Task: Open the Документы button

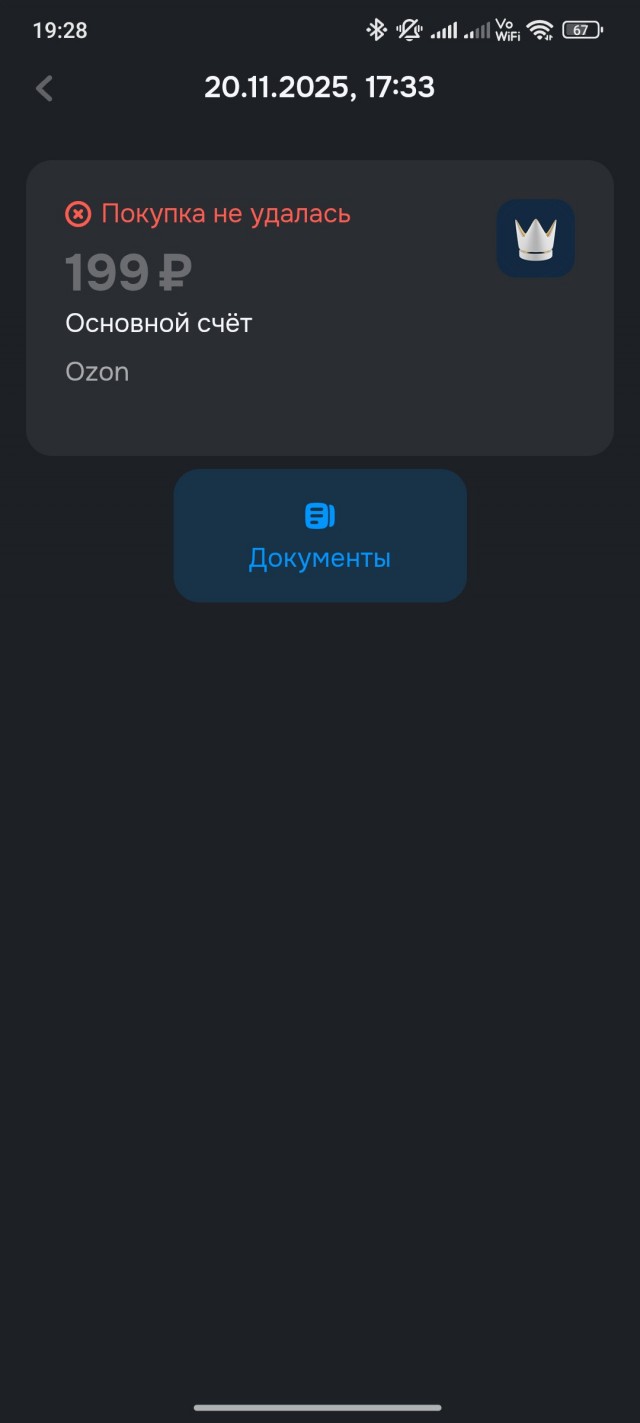Action: [320, 535]
